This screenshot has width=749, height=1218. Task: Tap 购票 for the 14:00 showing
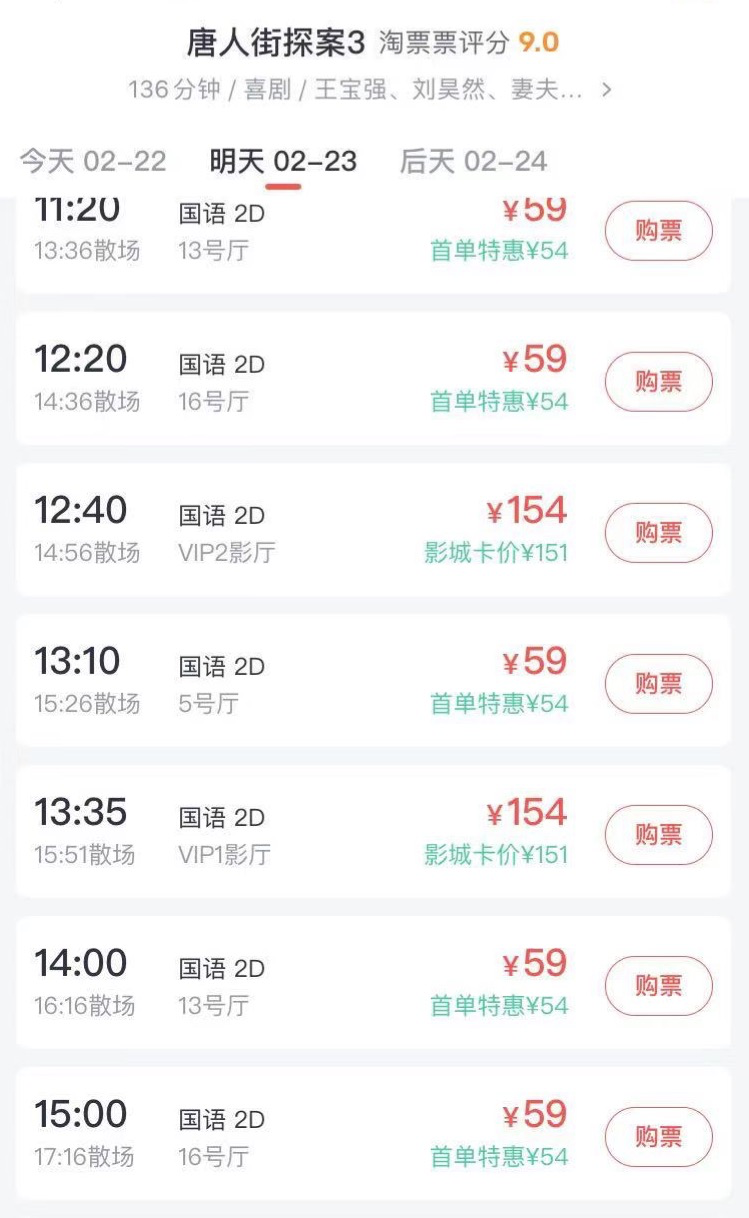coord(658,985)
